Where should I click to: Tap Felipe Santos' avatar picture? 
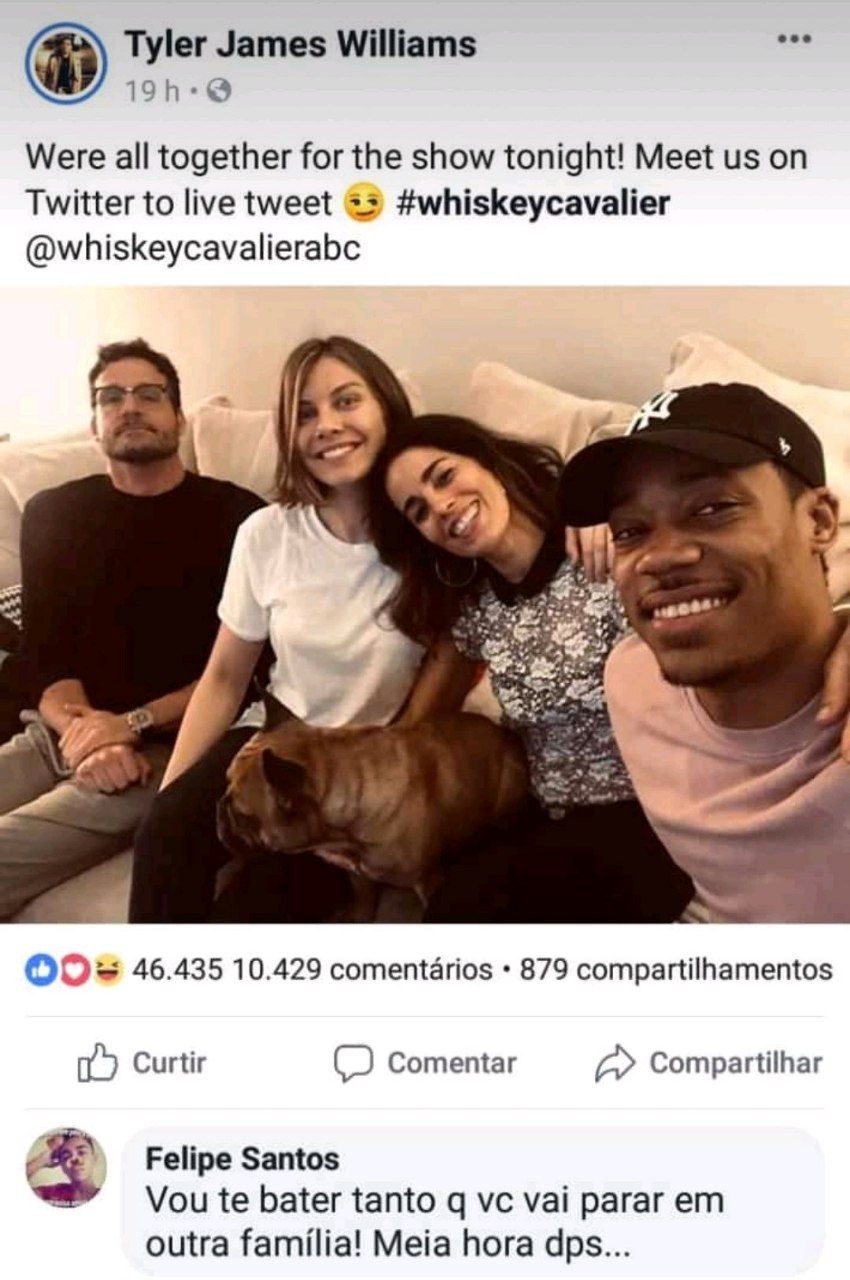click(66, 1166)
